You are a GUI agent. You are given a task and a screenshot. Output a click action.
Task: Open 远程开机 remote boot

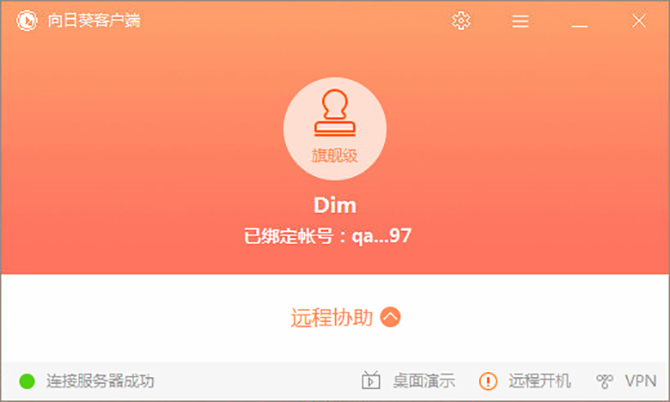(525, 381)
